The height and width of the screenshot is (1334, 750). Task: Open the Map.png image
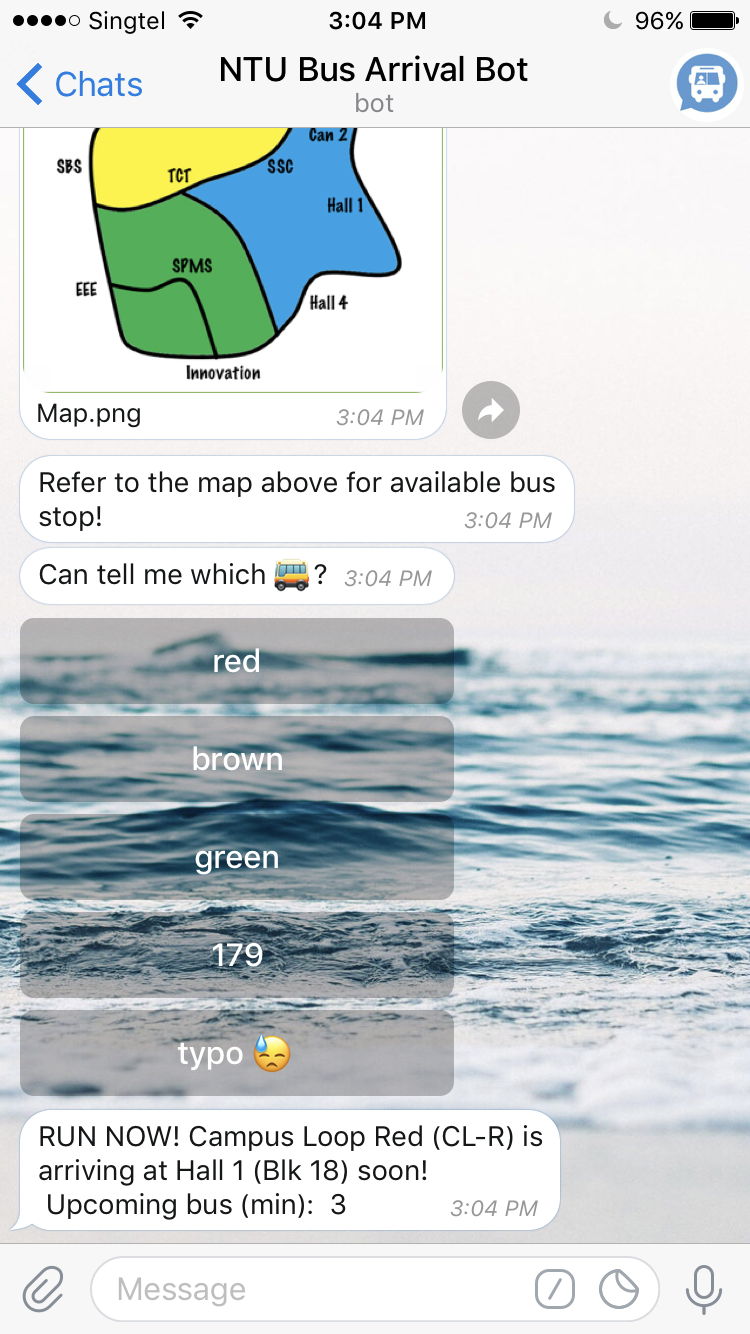(x=232, y=260)
